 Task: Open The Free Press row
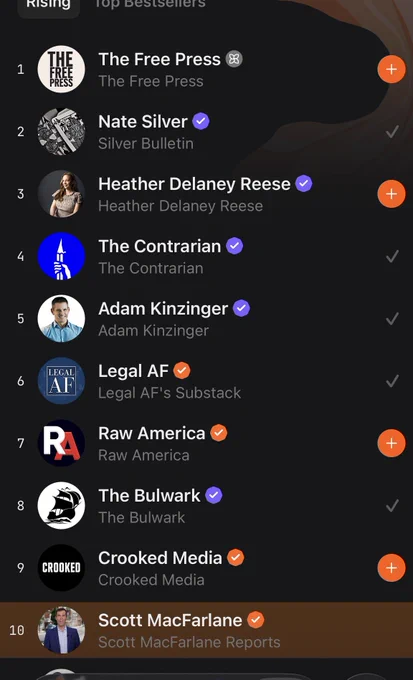(x=206, y=69)
